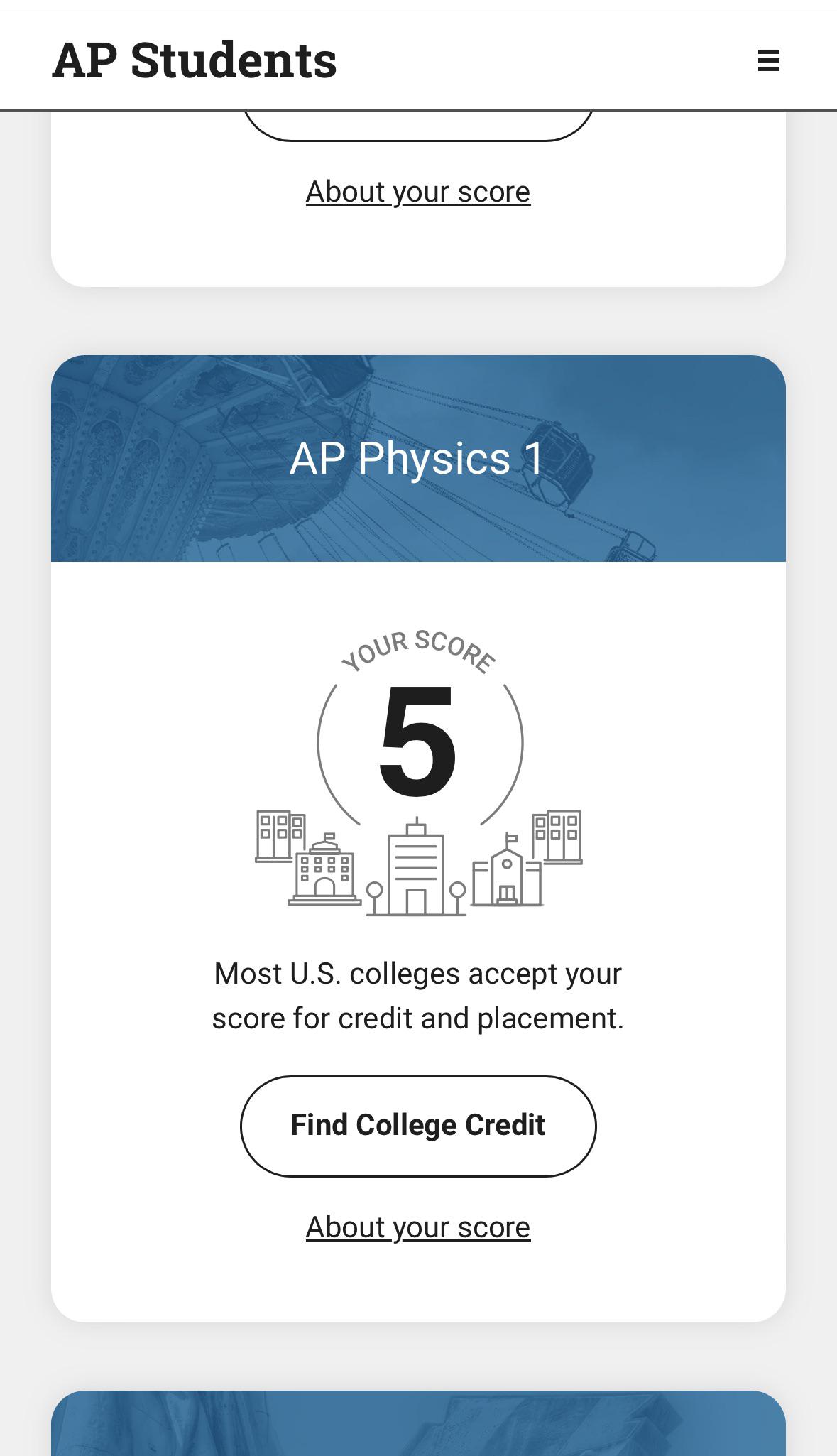Tap the AP Students site logo
Screen dimensions: 837x1456
point(194,59)
